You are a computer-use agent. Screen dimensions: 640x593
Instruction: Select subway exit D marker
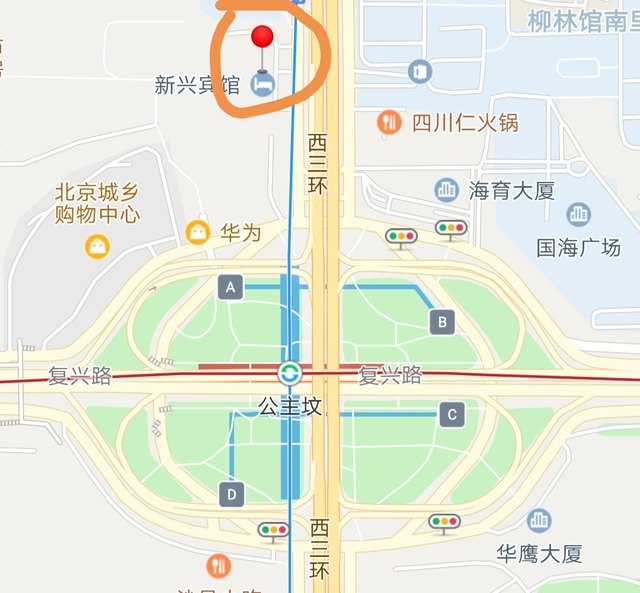point(231,493)
